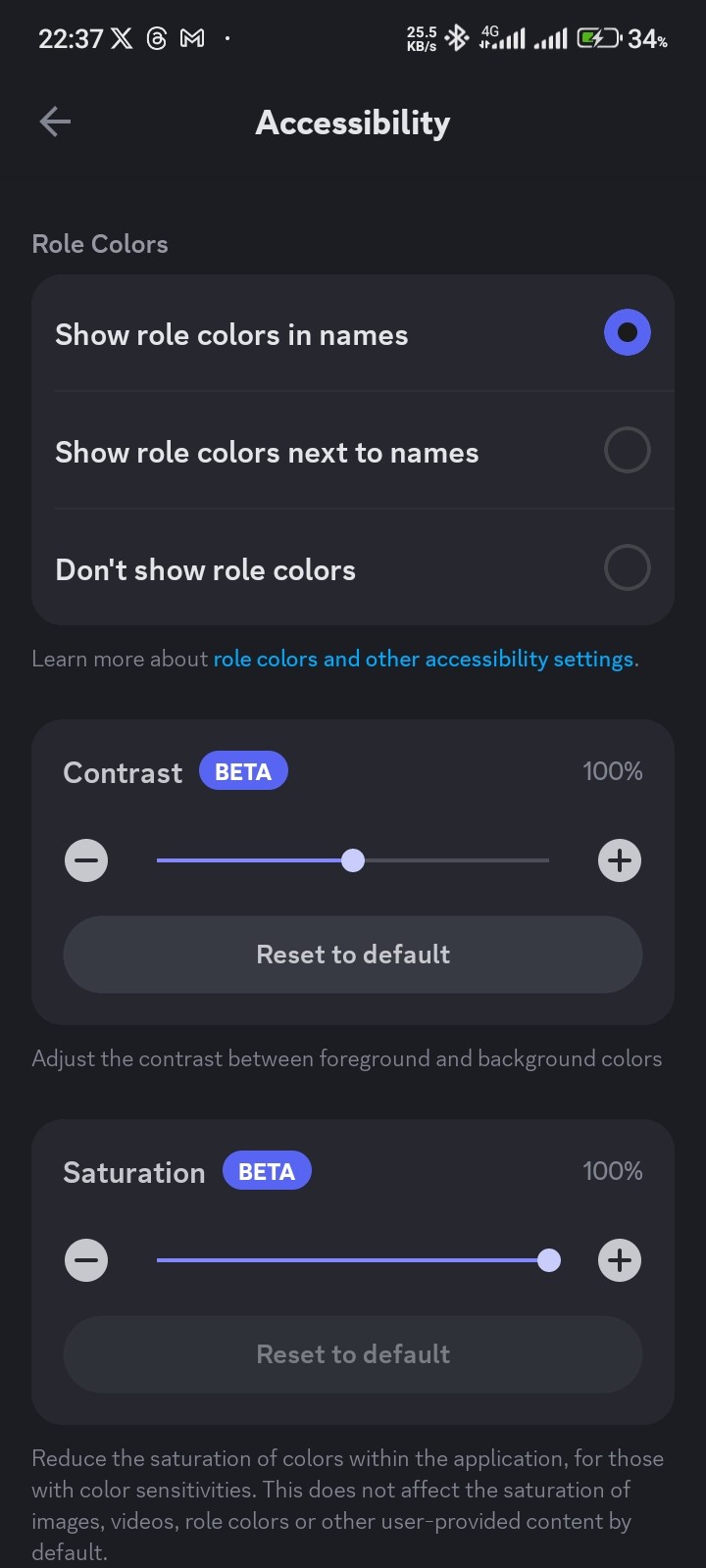Decrease contrast with the minus button
This screenshot has height=1568, width=706.
pyautogui.click(x=86, y=860)
